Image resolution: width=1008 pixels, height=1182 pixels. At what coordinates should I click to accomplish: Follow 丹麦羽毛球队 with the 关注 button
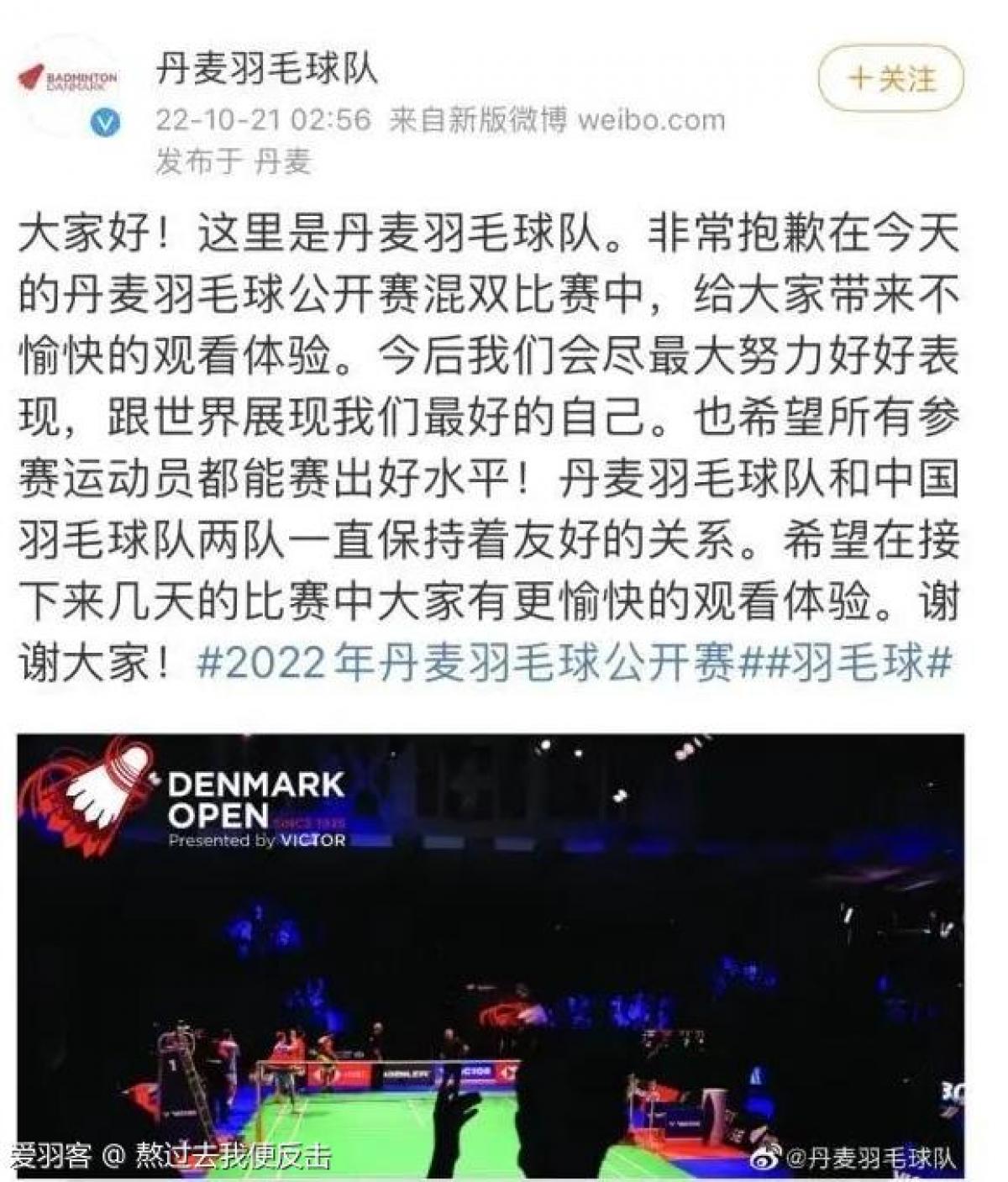click(x=890, y=79)
